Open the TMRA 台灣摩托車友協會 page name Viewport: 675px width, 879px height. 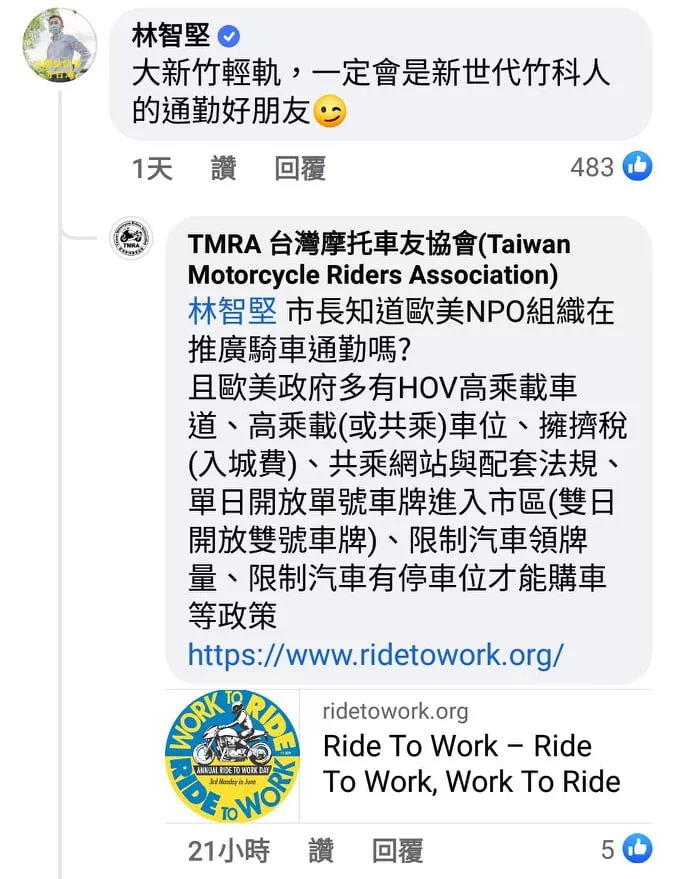378,258
